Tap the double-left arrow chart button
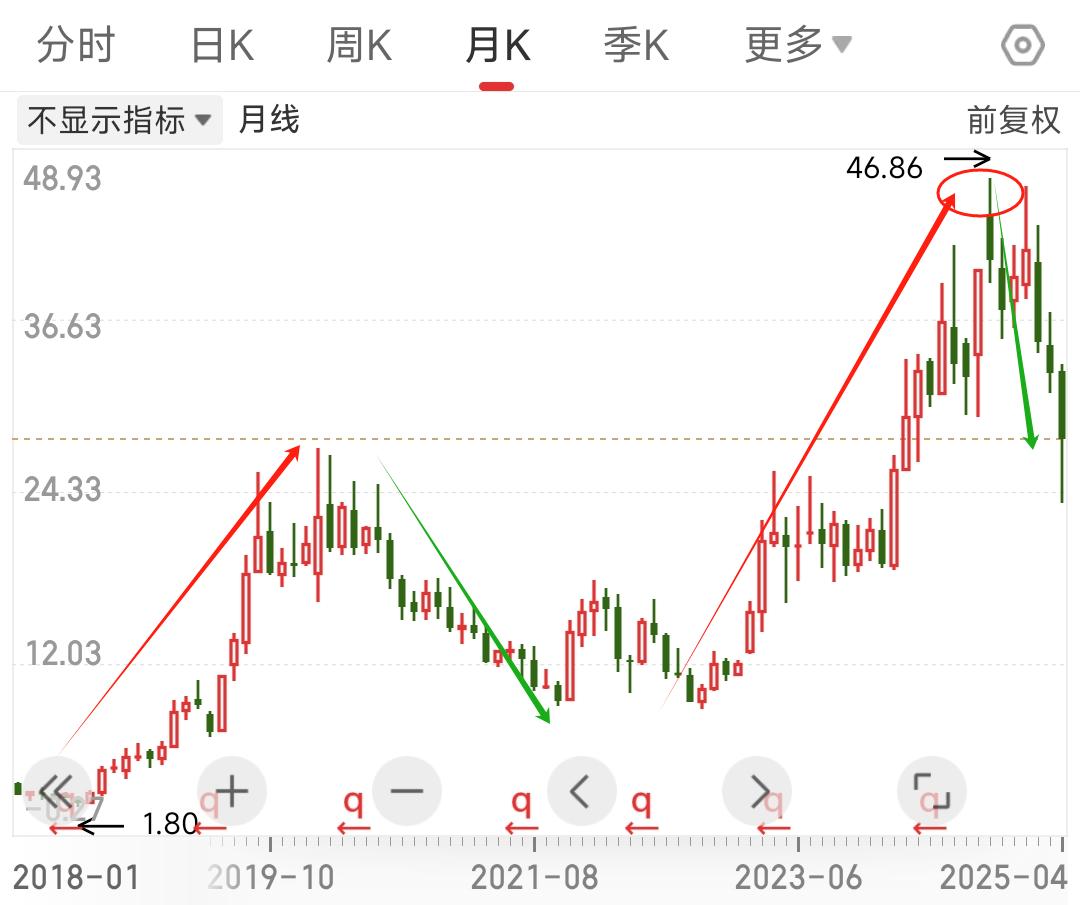The height and width of the screenshot is (905, 1080). click(57, 792)
